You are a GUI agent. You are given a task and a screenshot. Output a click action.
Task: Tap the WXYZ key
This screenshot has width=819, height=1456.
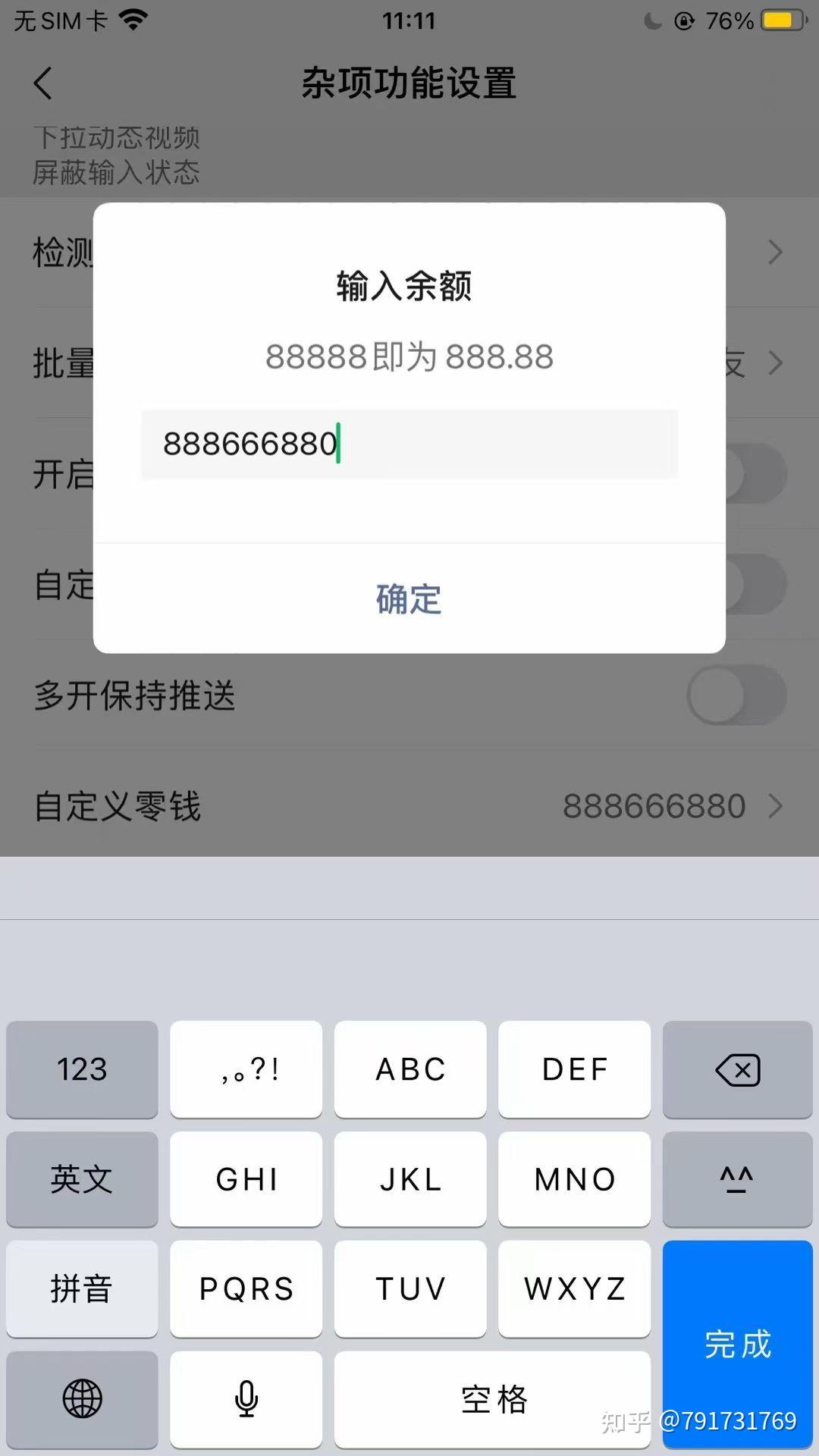pos(574,1289)
